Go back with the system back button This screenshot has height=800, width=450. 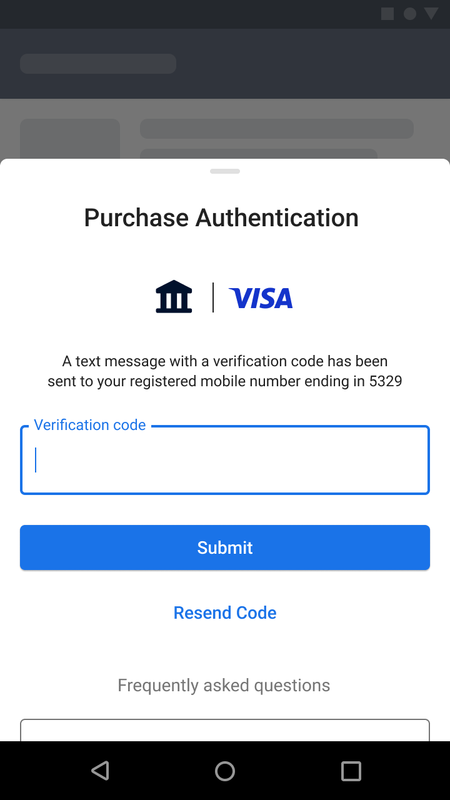pos(100,770)
